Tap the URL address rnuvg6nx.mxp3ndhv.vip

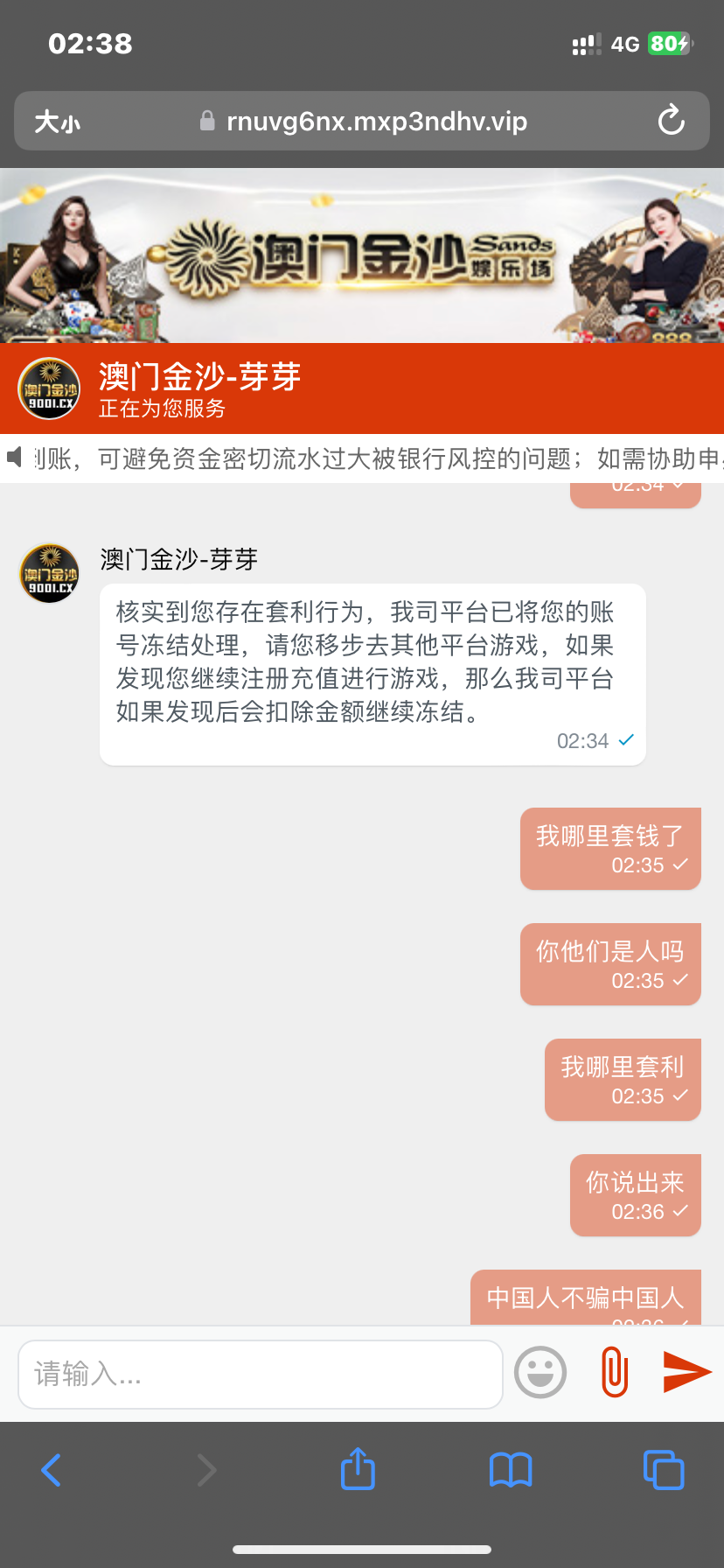(376, 122)
